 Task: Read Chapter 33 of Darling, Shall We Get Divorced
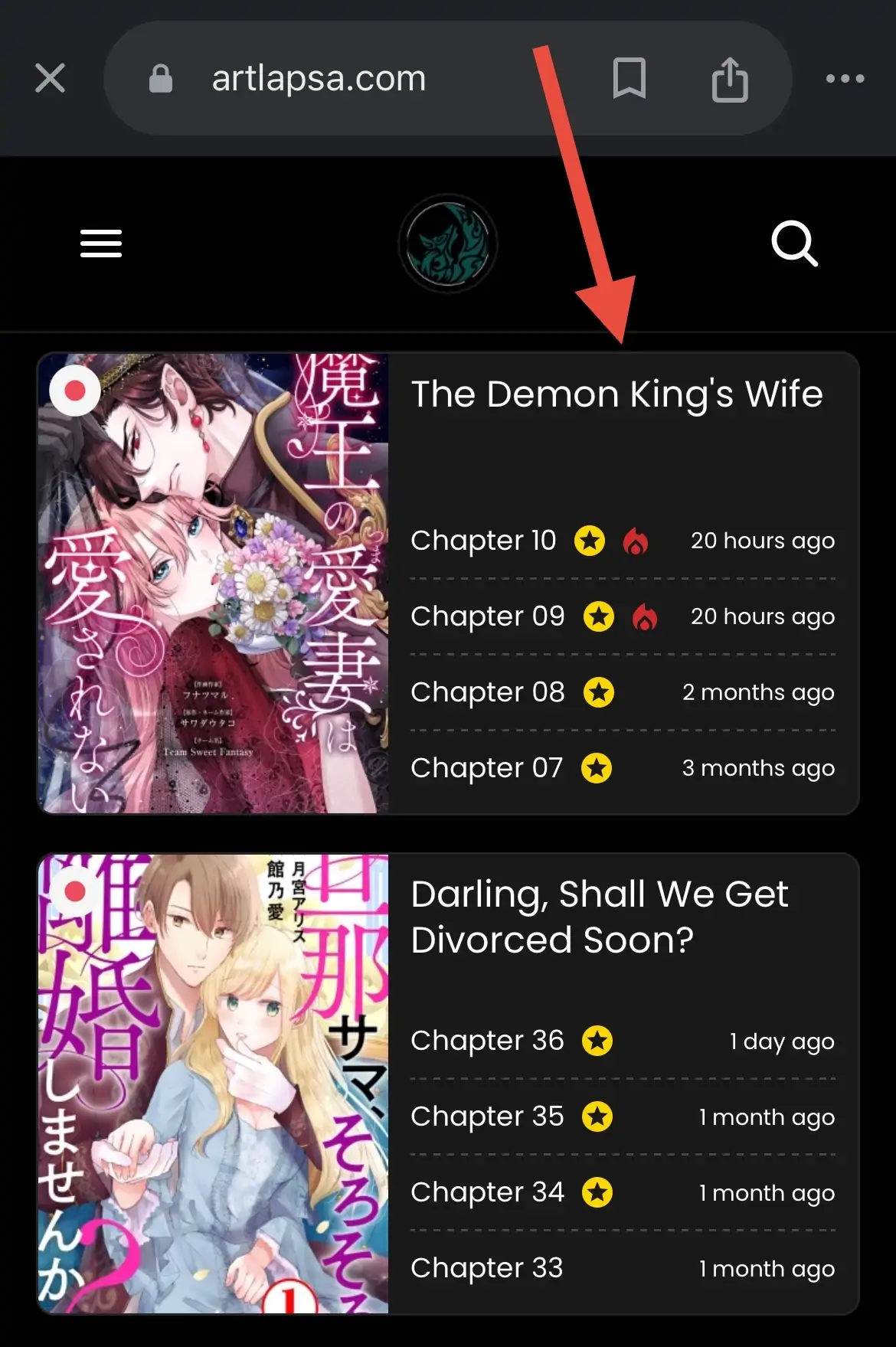487,1268
